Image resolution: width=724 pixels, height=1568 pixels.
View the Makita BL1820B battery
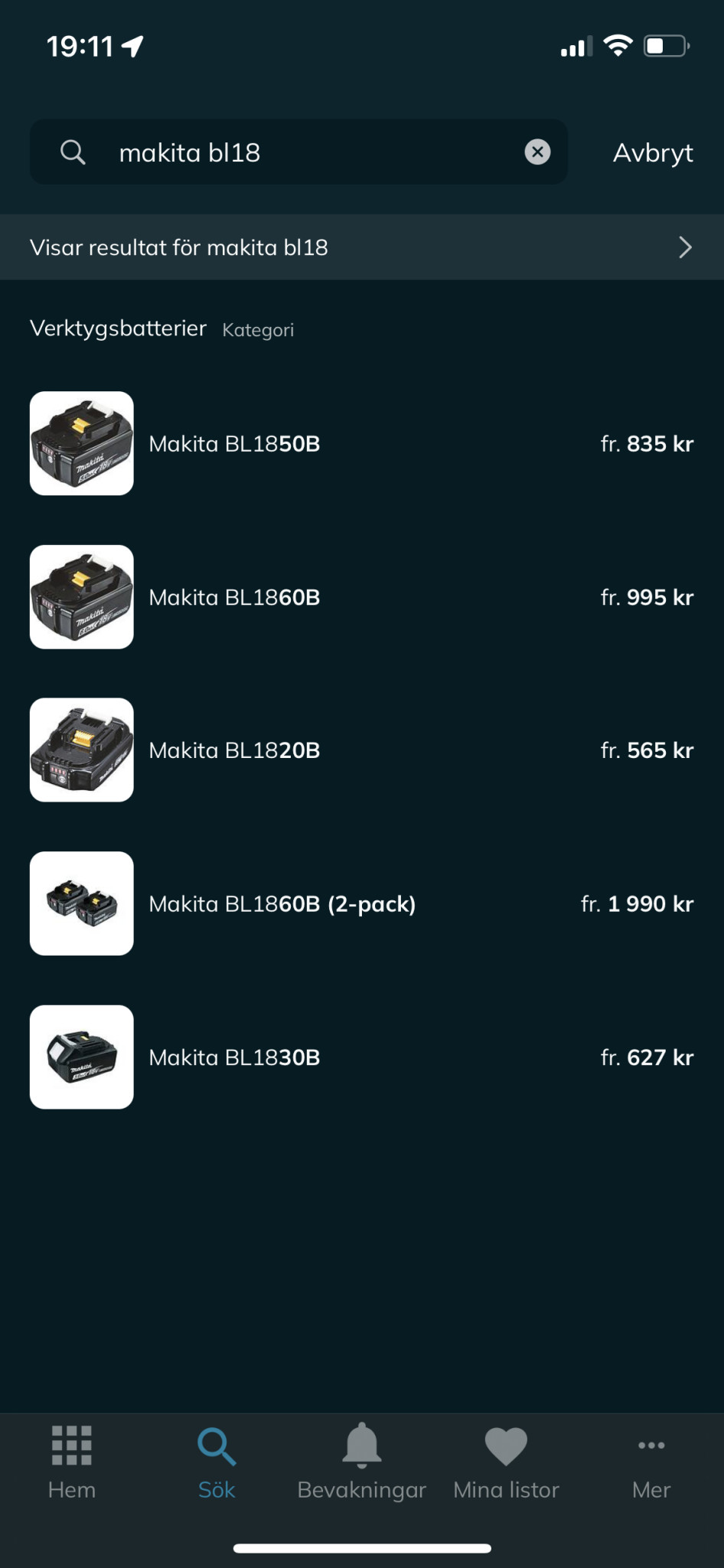[x=361, y=750]
